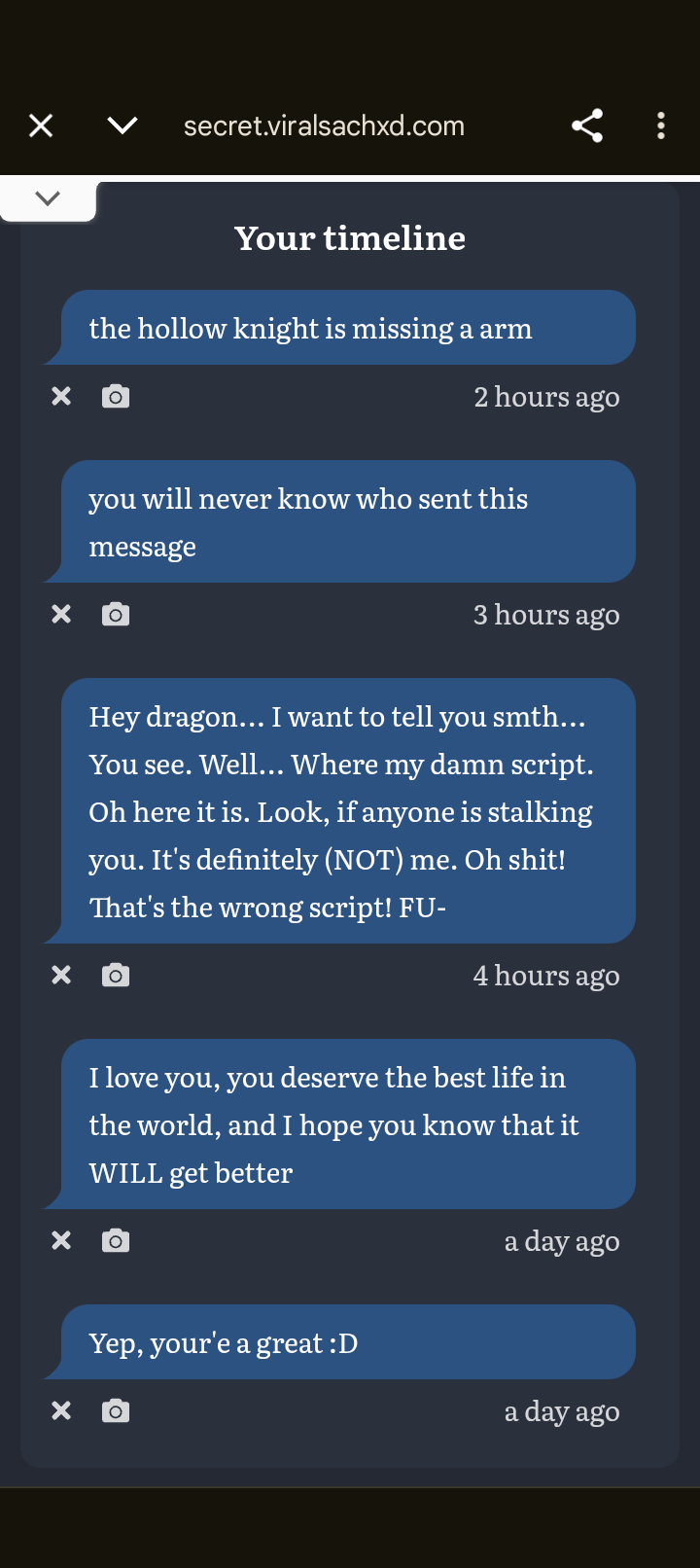Tap camera icon under 'you will never know' message
The height and width of the screenshot is (1568, 700).
pyautogui.click(x=116, y=614)
